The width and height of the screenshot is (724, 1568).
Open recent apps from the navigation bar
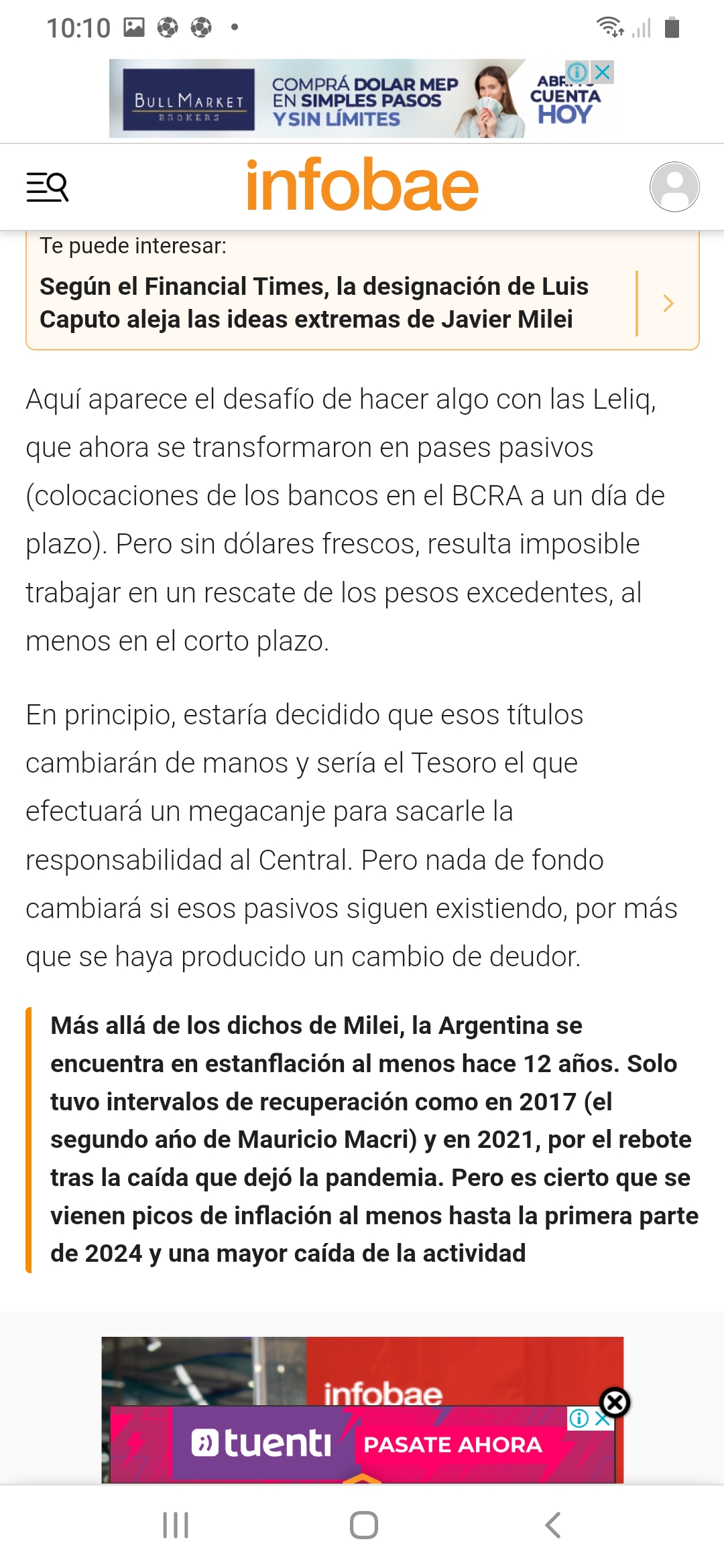(176, 1525)
